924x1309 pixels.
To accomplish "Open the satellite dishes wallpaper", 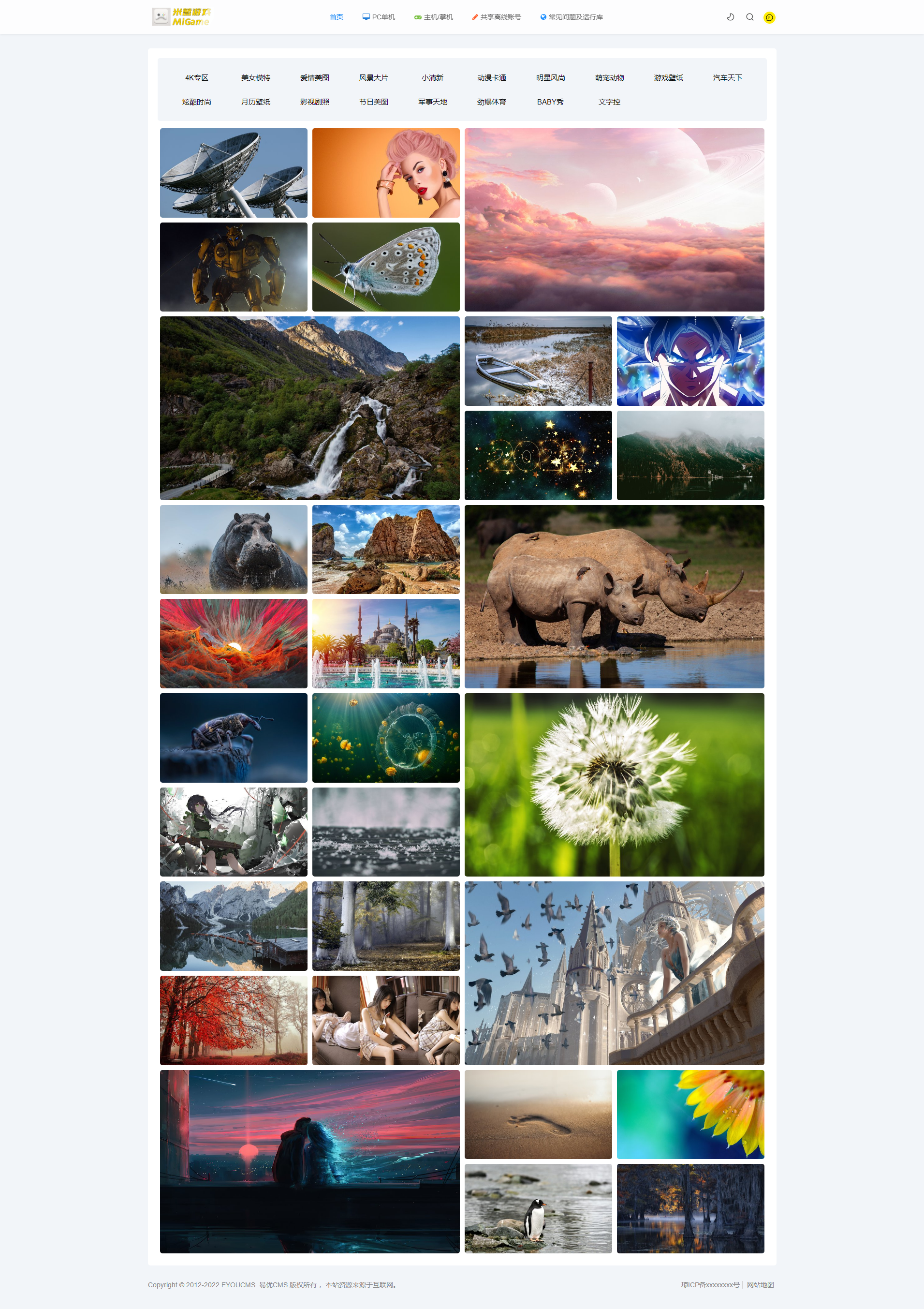I will [x=234, y=173].
